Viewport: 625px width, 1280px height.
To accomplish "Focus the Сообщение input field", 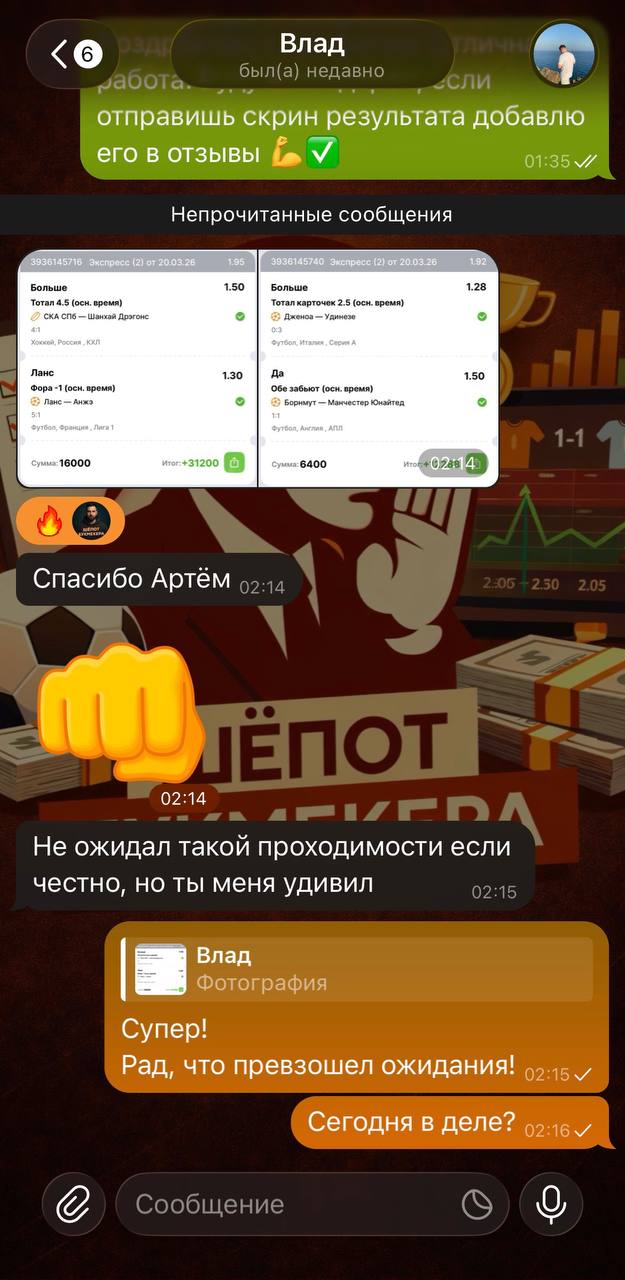I will point(290,1204).
